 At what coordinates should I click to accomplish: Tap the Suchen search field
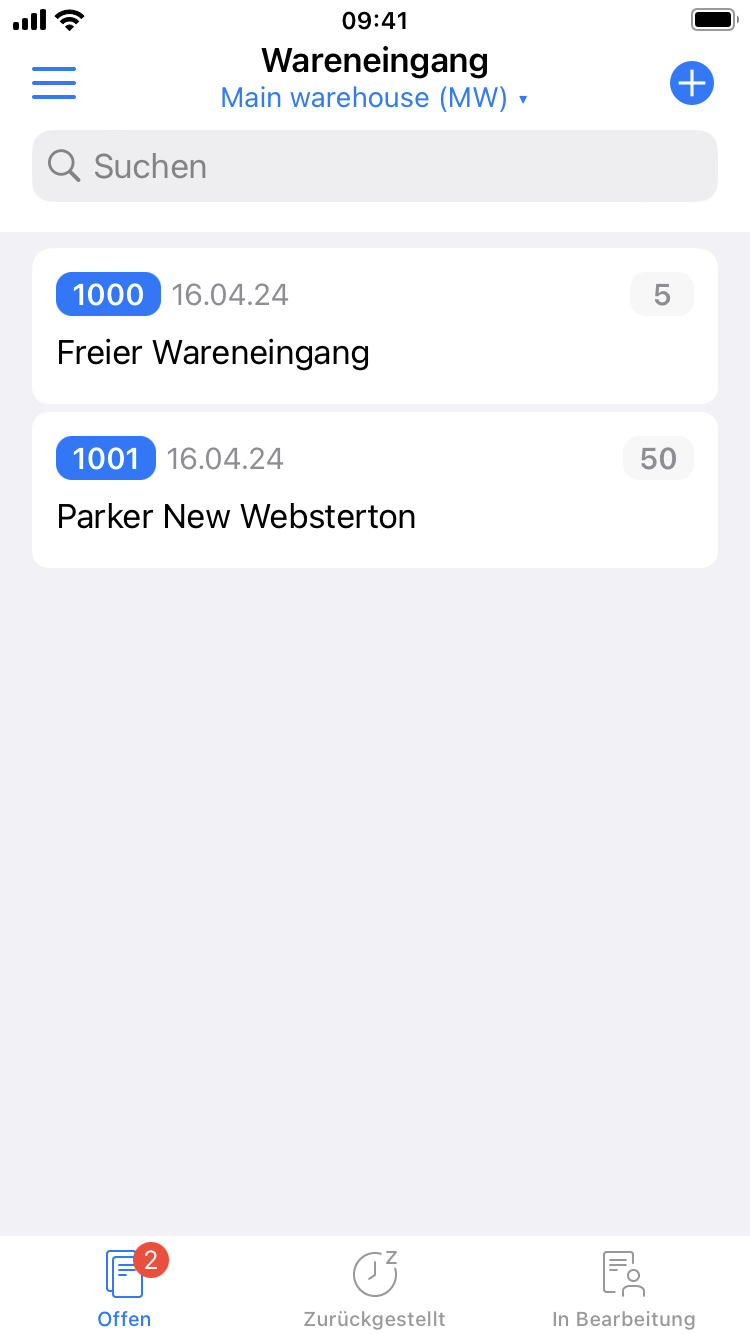[375, 166]
